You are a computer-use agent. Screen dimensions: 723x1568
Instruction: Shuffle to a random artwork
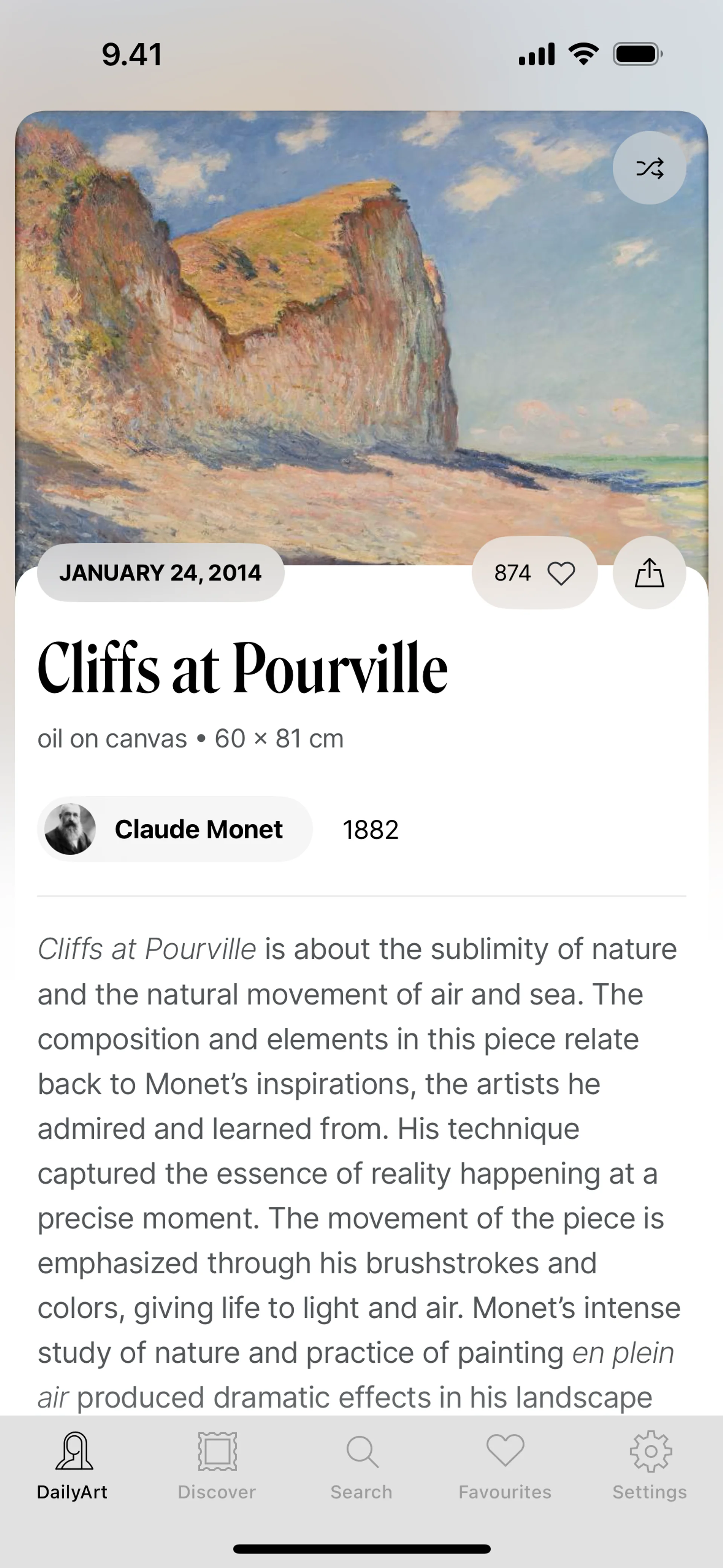pyautogui.click(x=649, y=167)
